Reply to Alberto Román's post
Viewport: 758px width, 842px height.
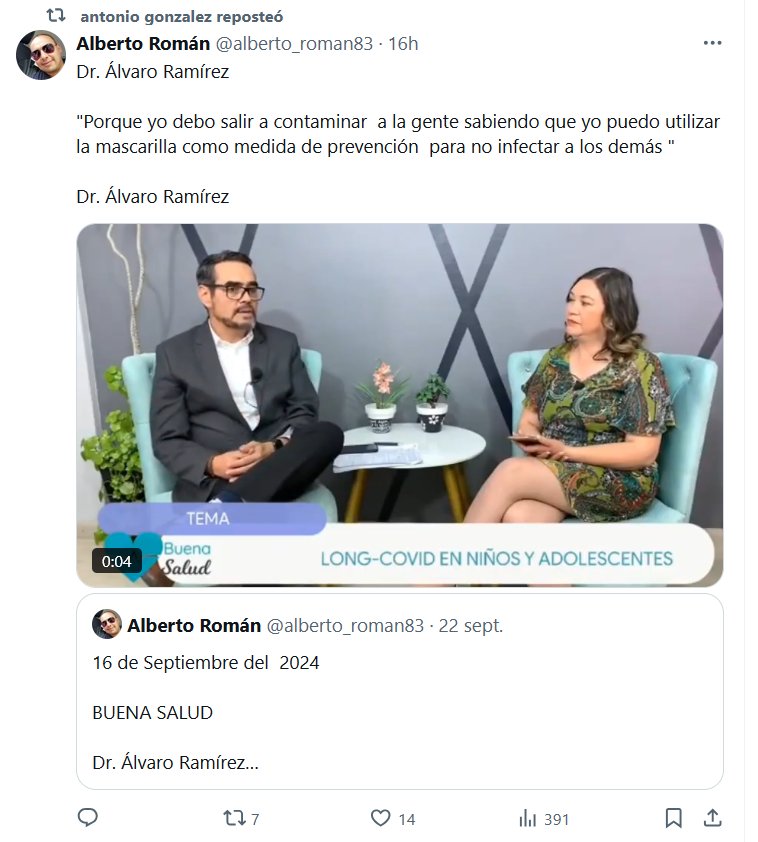(x=88, y=818)
